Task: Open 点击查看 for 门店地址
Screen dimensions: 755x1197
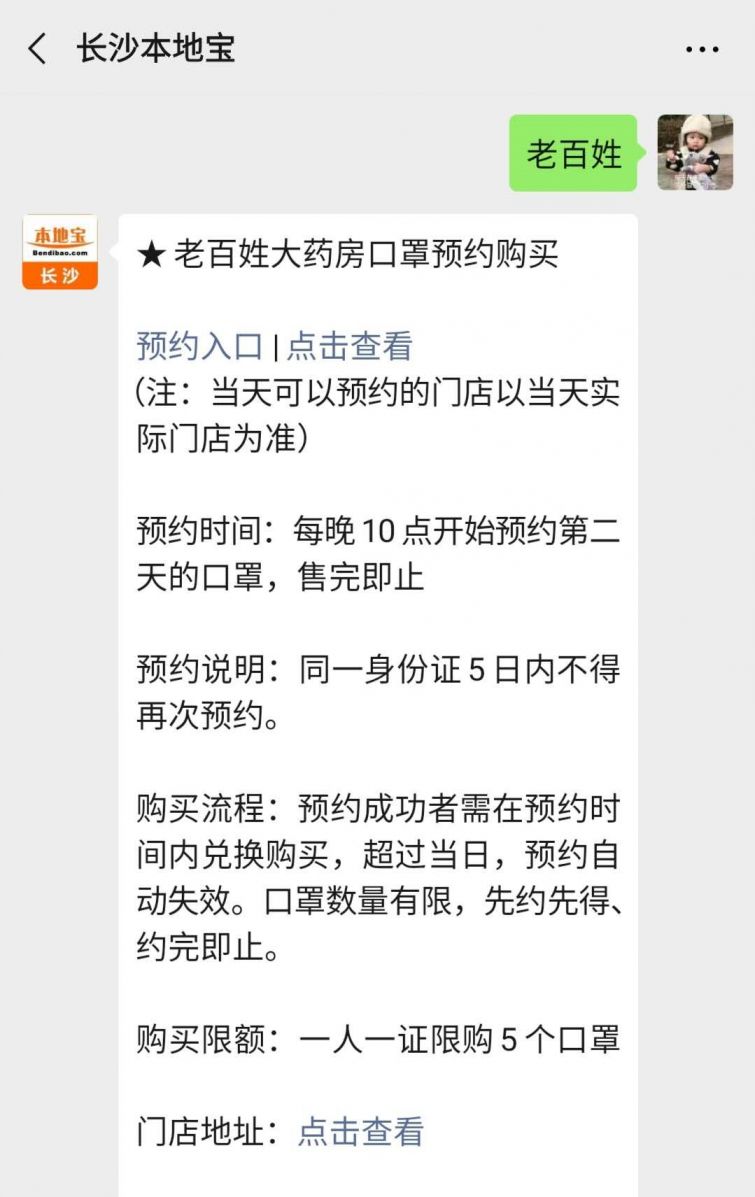Action: pos(361,1131)
